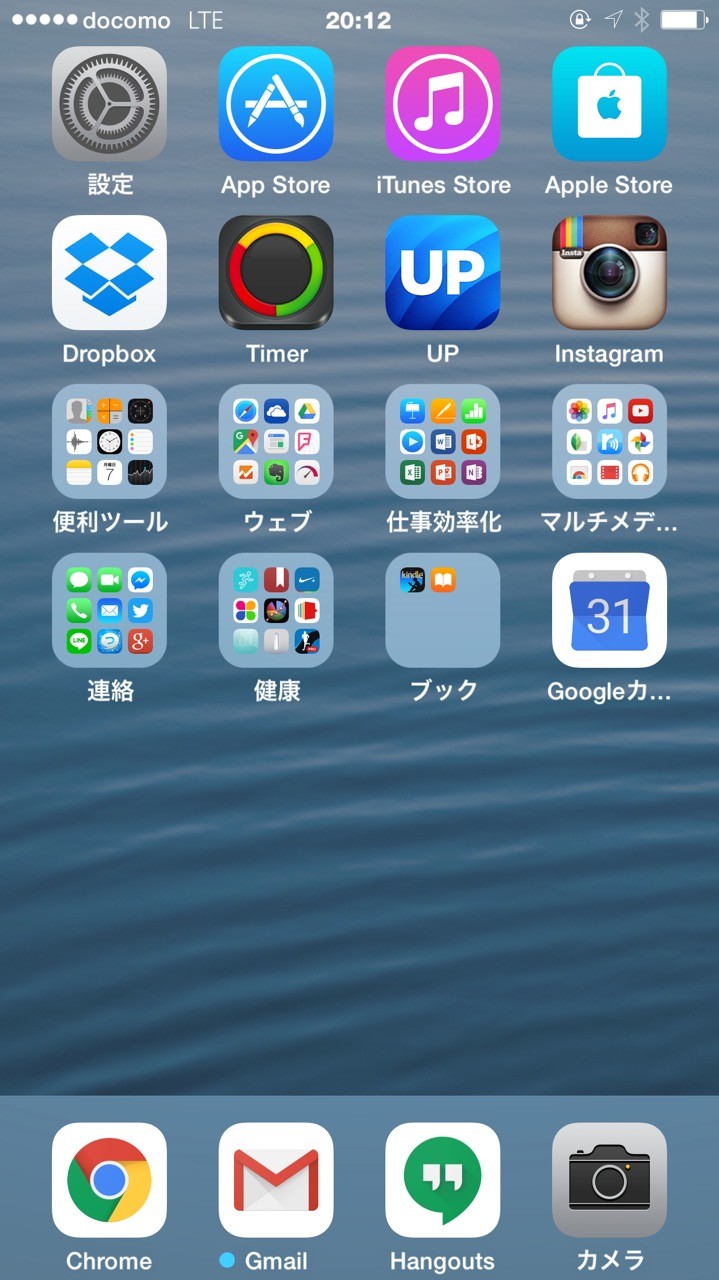The height and width of the screenshot is (1280, 719).
Task: Launch Google Calendar
Action: click(609, 610)
